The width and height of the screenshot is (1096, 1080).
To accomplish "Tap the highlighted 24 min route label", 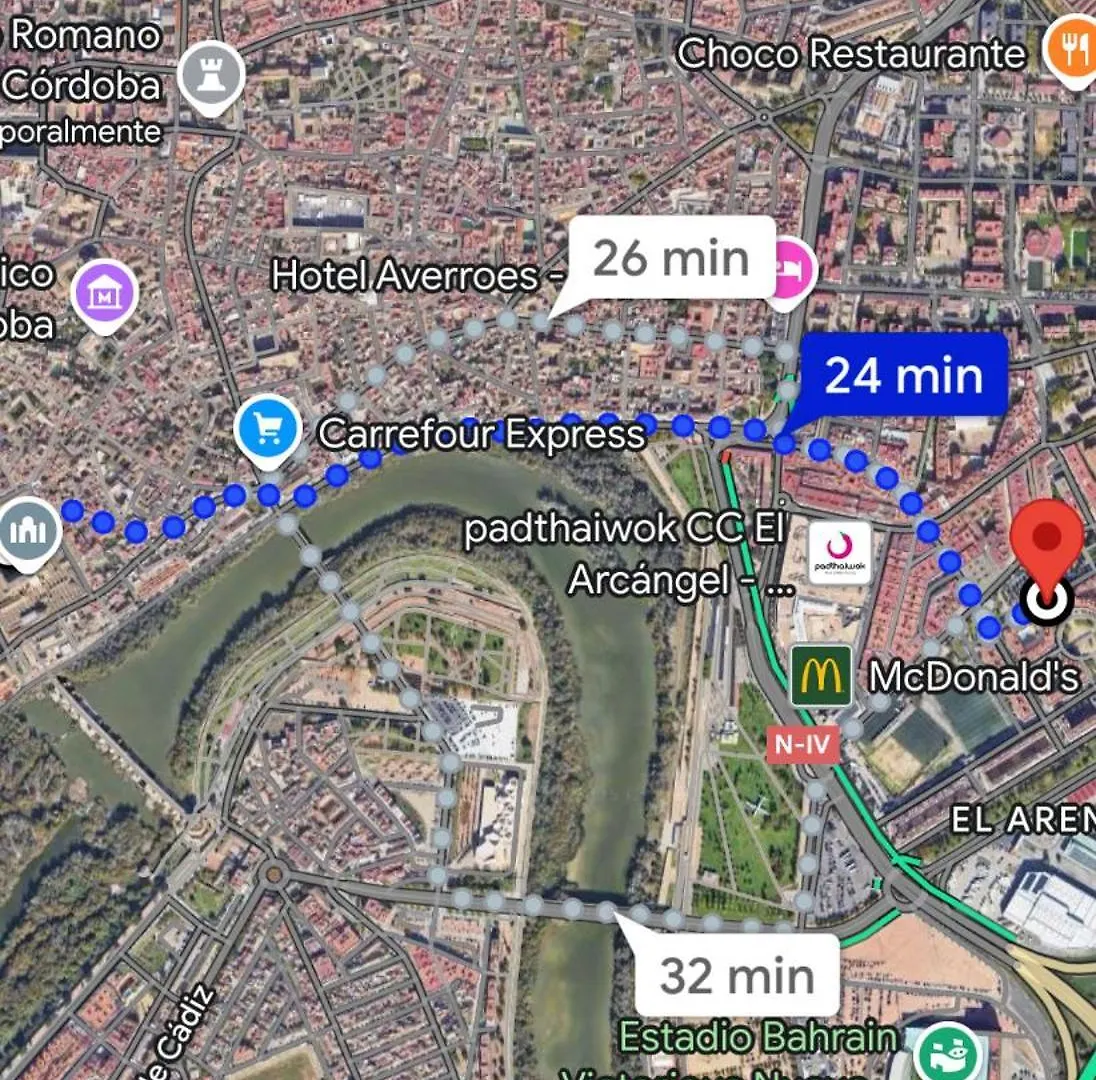I will pyautogui.click(x=904, y=375).
